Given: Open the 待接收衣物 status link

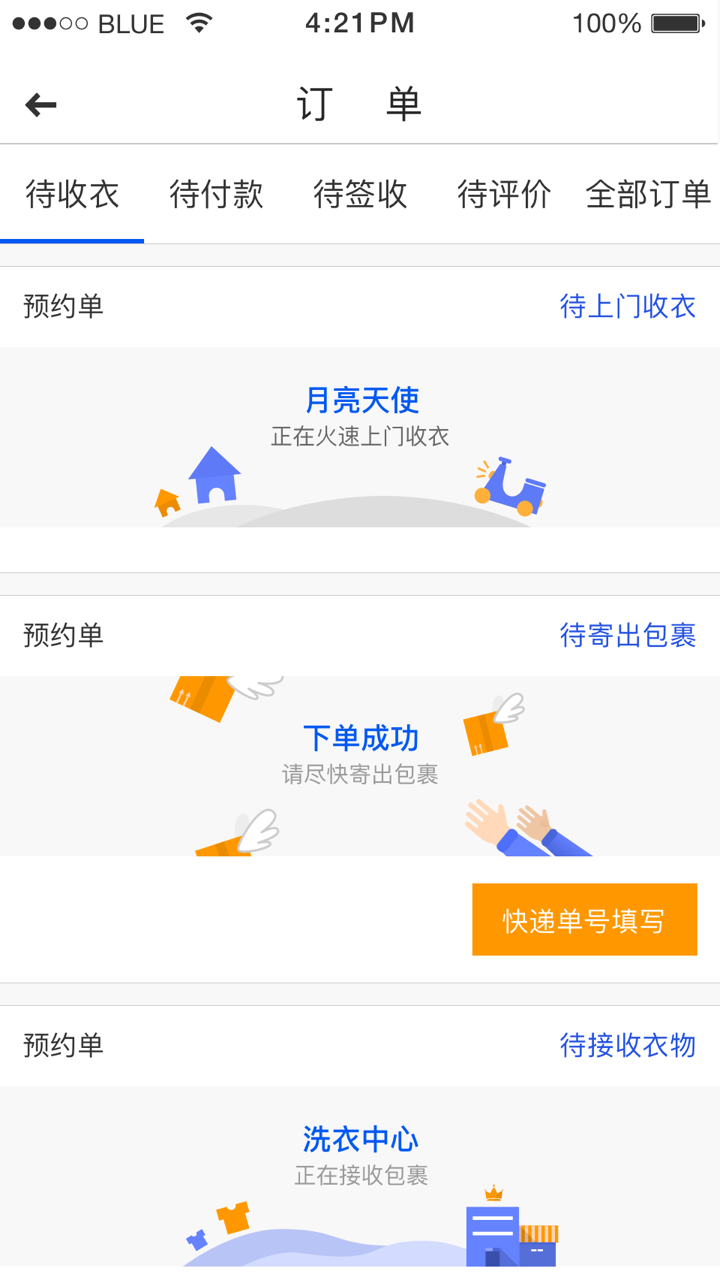Looking at the screenshot, I should [x=629, y=1045].
